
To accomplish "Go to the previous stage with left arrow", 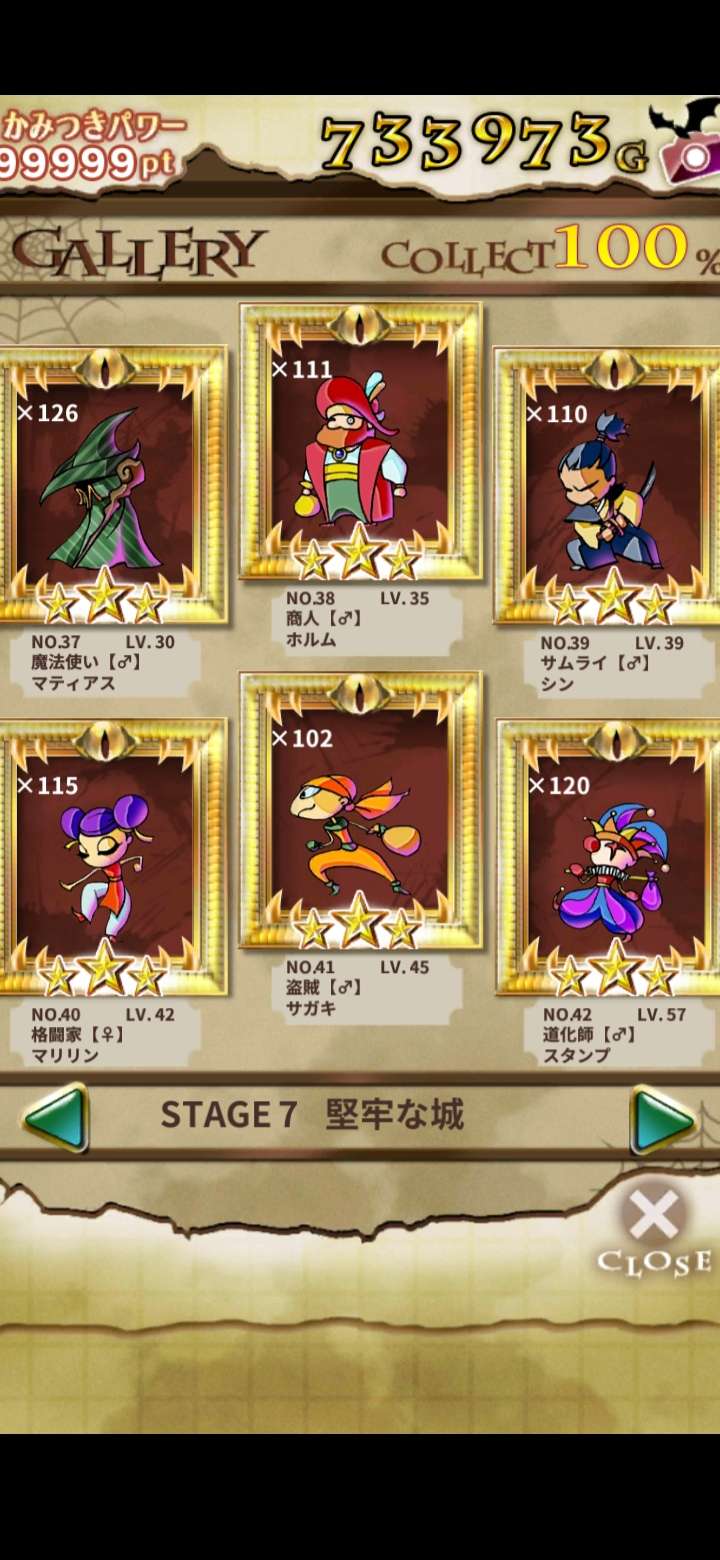I will point(56,1119).
